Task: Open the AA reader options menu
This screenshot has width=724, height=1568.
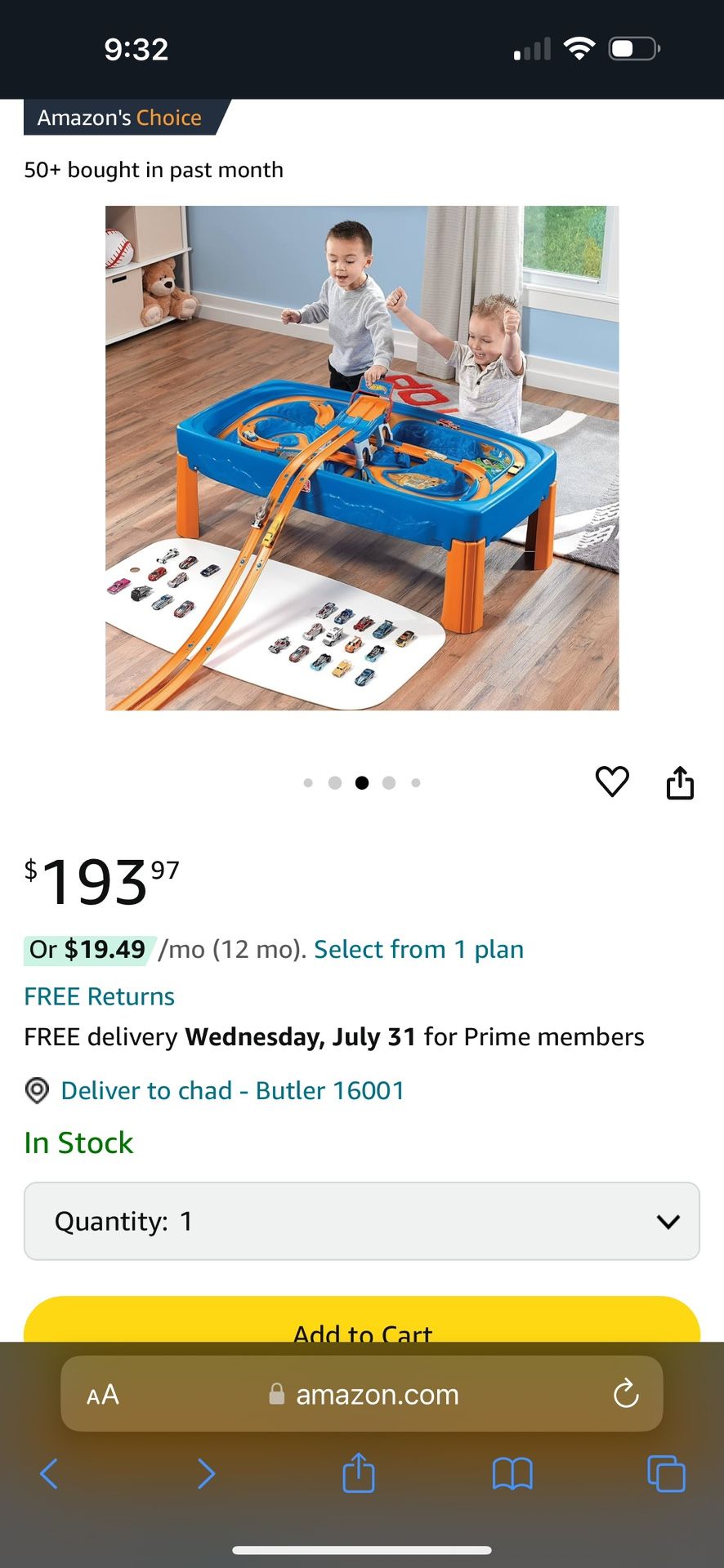Action: click(103, 1394)
